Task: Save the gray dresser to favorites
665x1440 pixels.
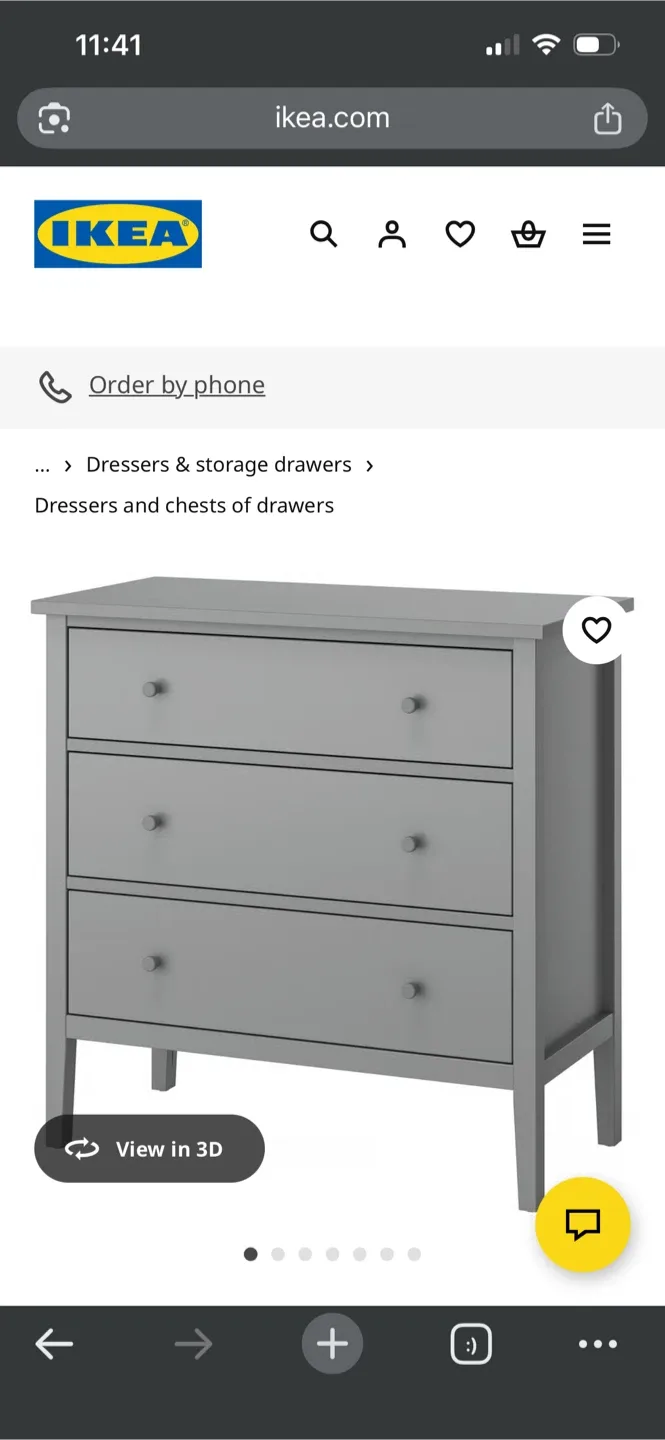Action: 596,630
